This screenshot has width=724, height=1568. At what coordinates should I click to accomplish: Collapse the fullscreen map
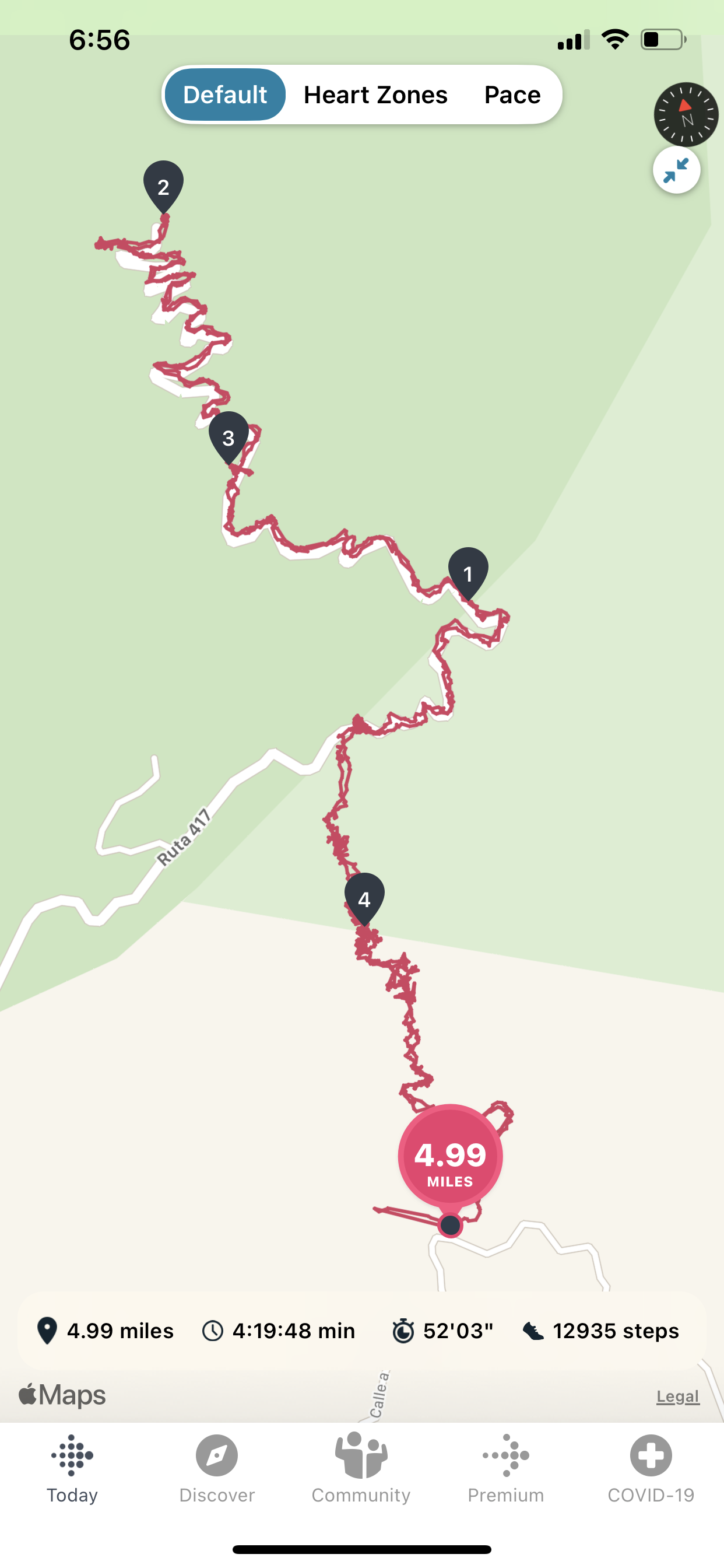[x=676, y=170]
